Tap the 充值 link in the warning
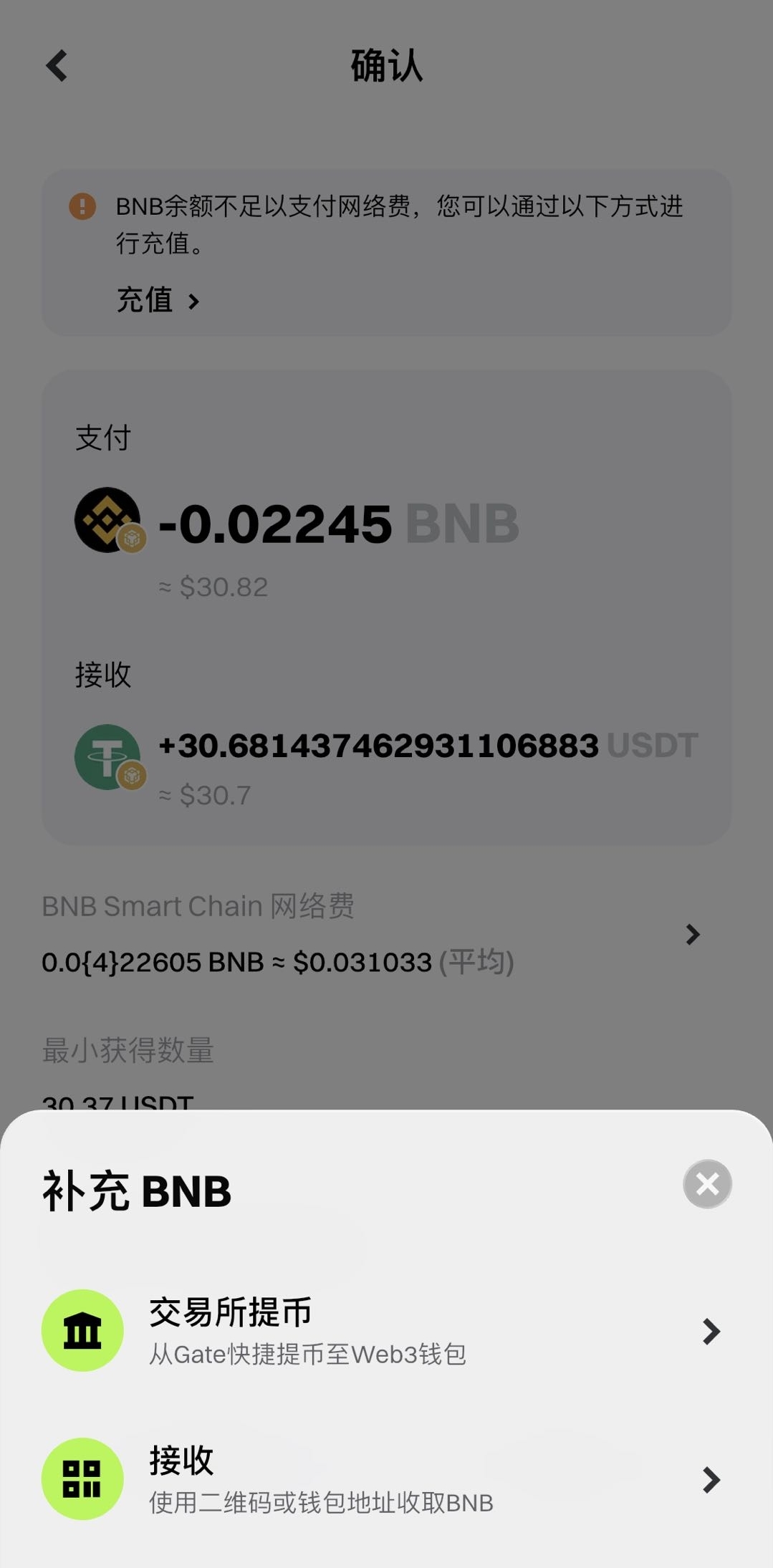 (x=158, y=300)
